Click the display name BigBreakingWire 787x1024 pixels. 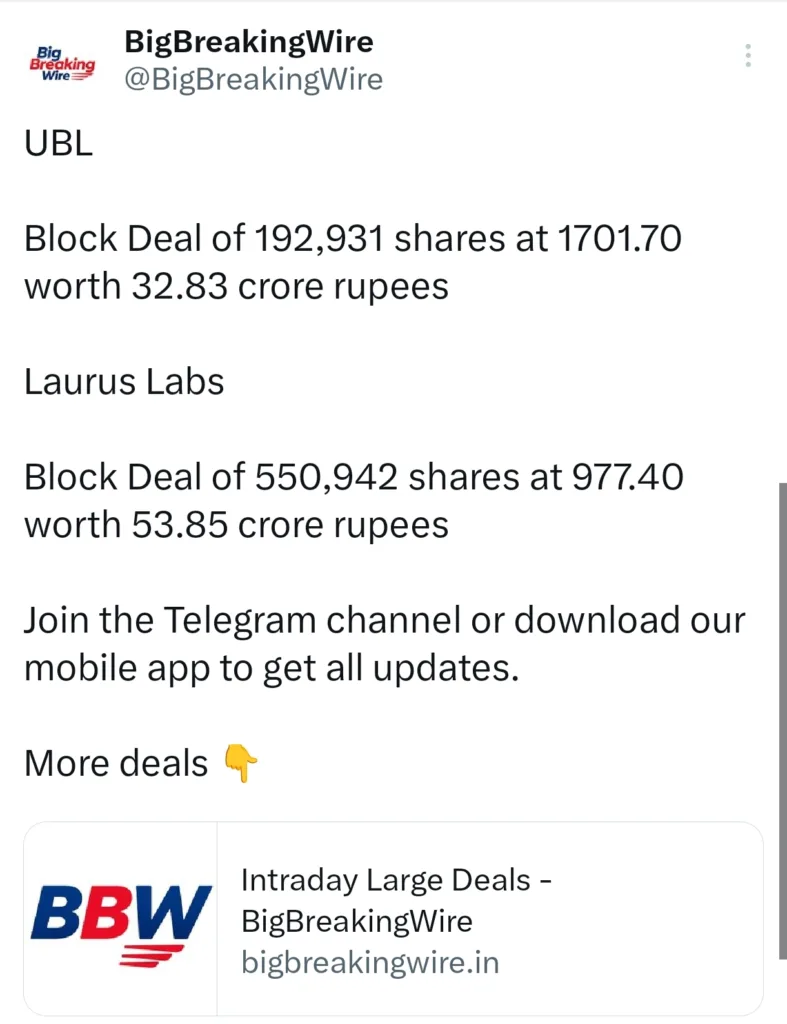pyautogui.click(x=249, y=42)
